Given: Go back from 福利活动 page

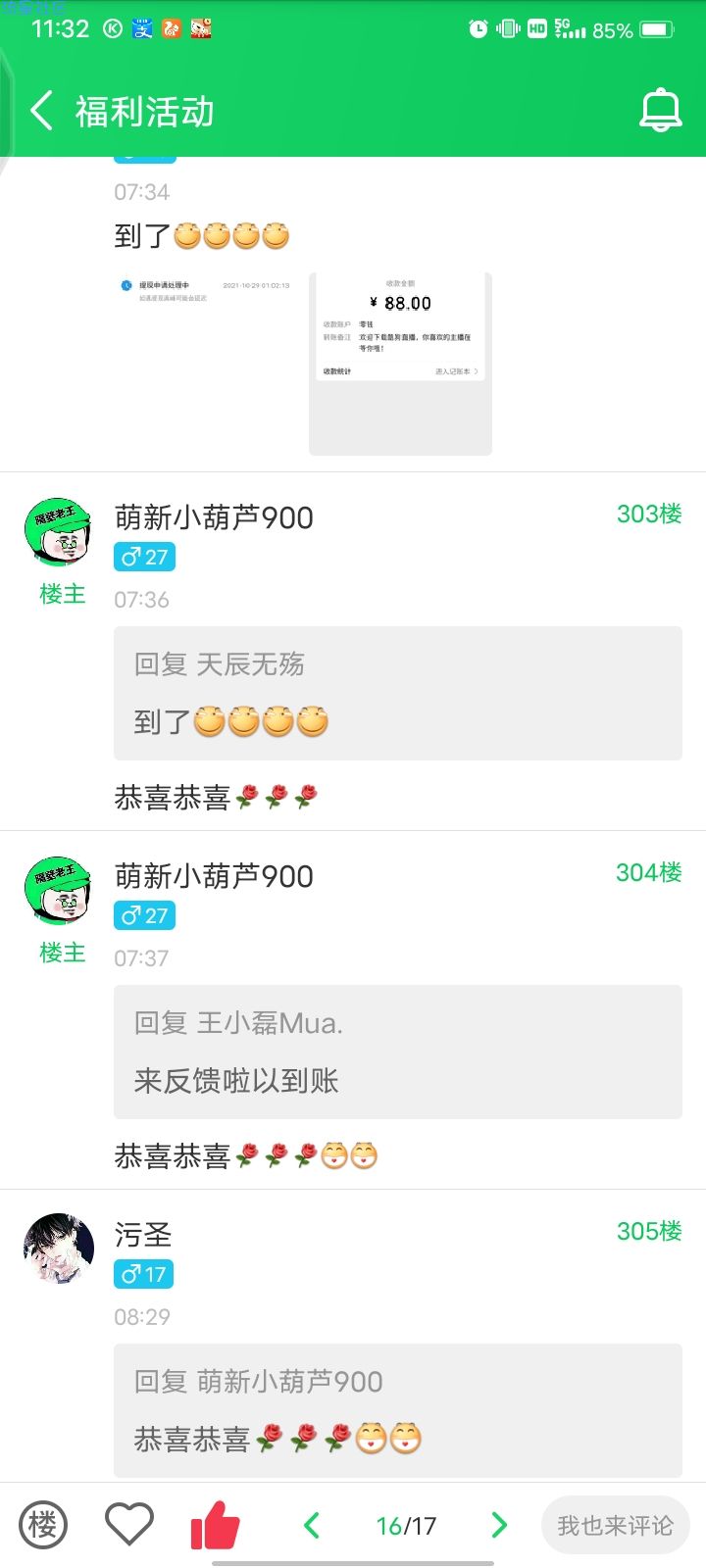Looking at the screenshot, I should tap(41, 111).
